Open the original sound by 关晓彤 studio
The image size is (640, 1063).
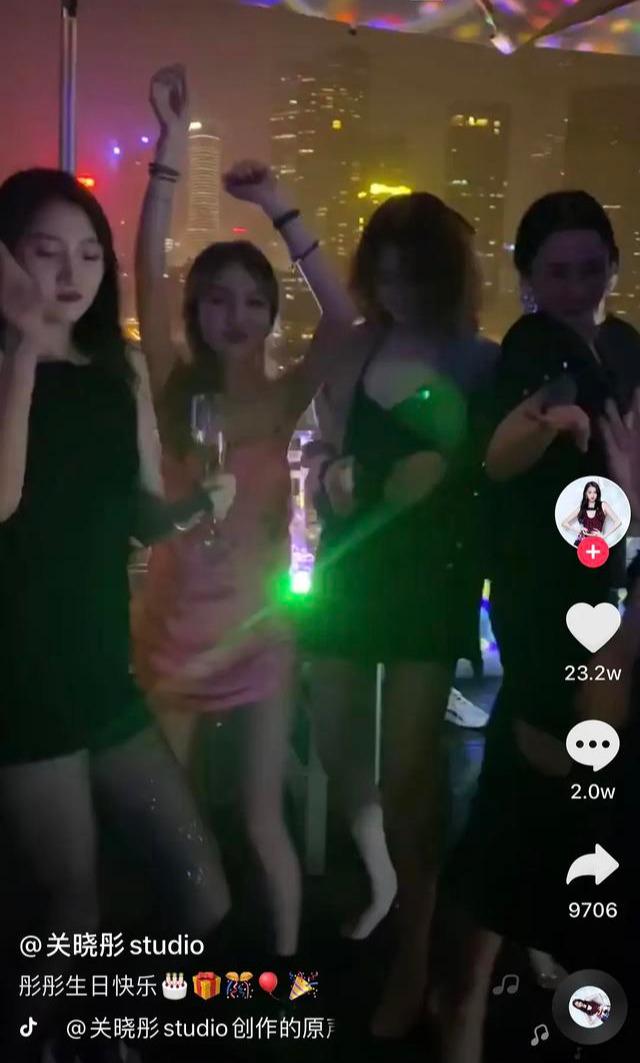(x=200, y=1027)
